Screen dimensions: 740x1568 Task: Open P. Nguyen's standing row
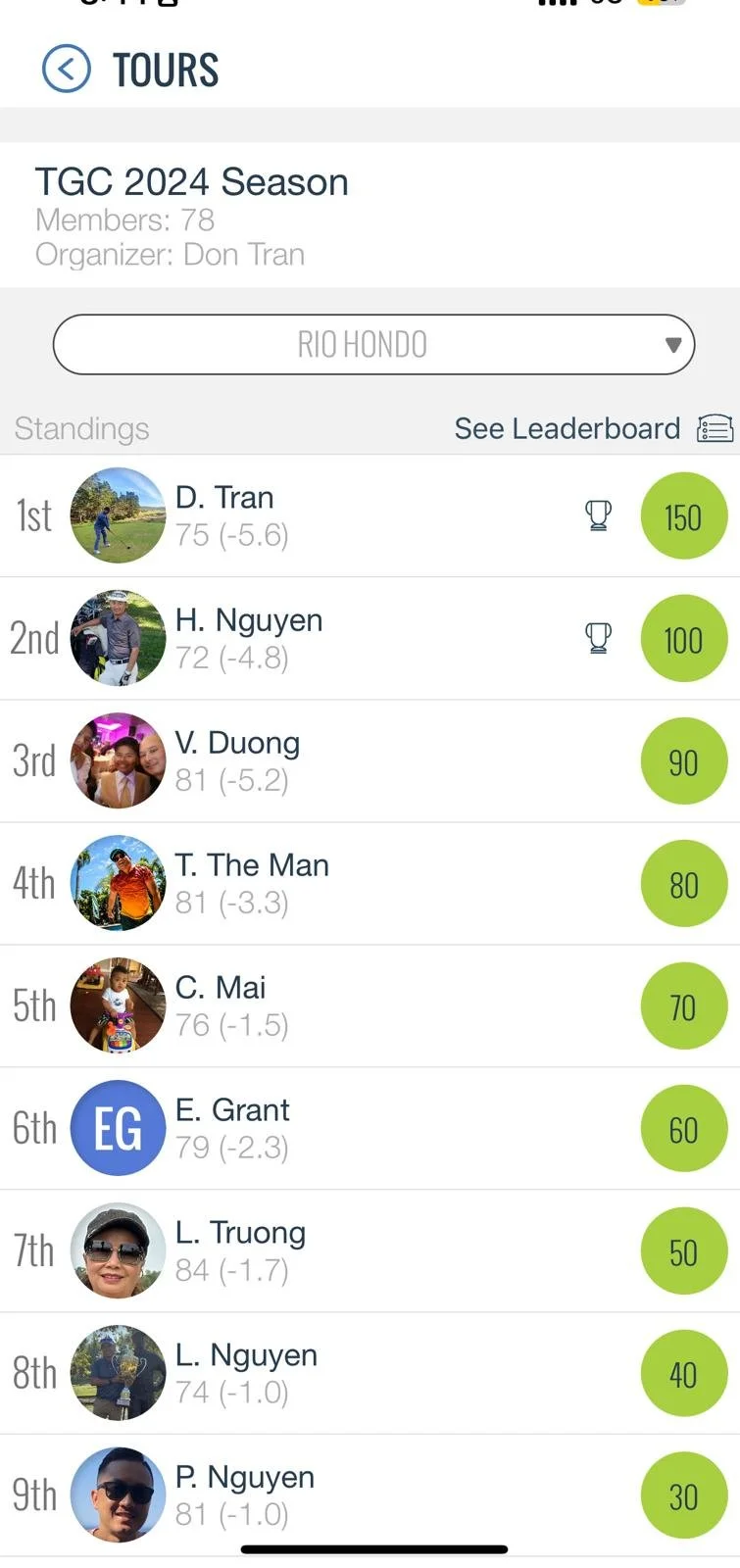pyautogui.click(x=370, y=1495)
